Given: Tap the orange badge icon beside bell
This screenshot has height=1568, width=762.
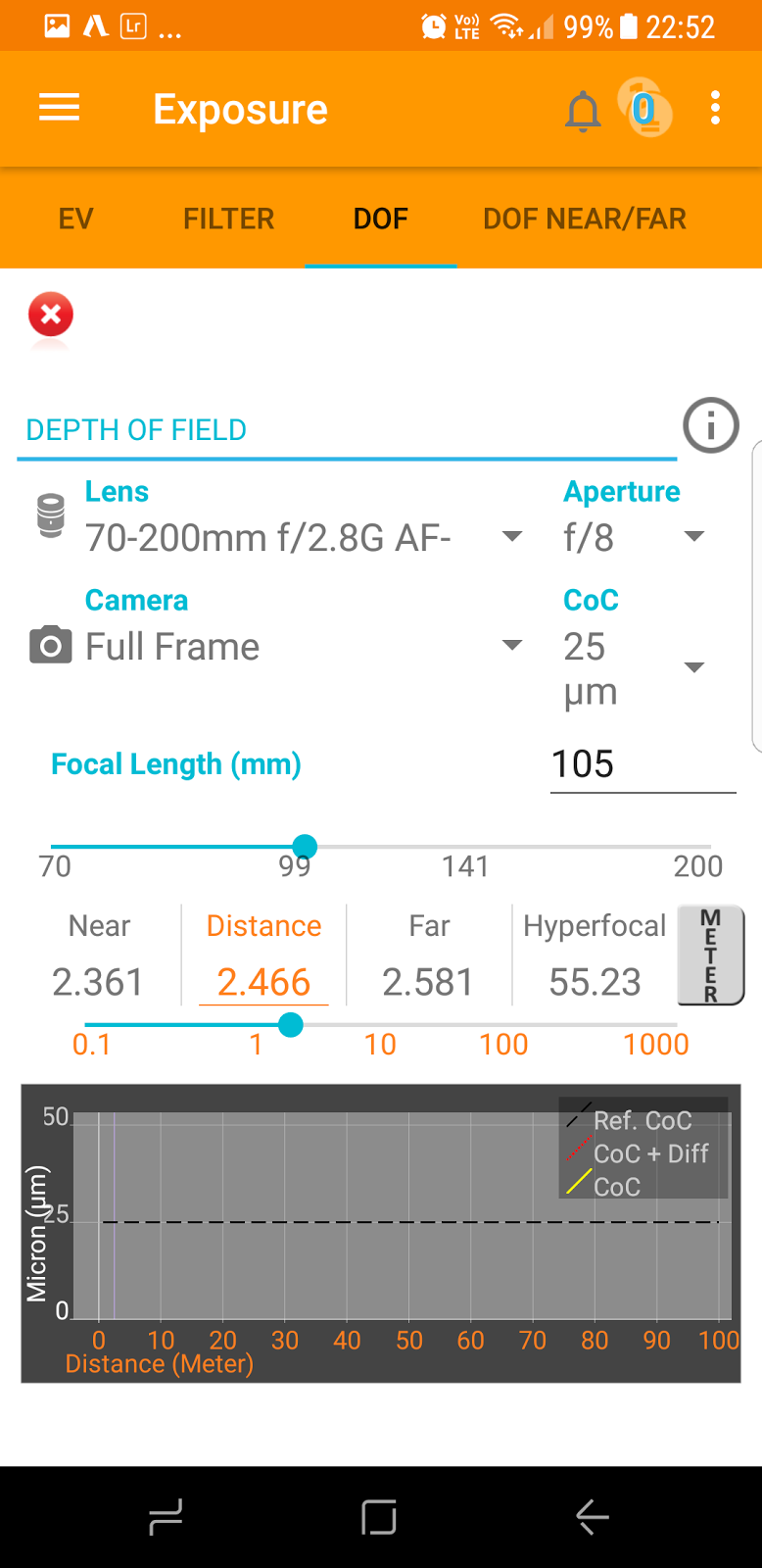Looking at the screenshot, I should (644, 108).
